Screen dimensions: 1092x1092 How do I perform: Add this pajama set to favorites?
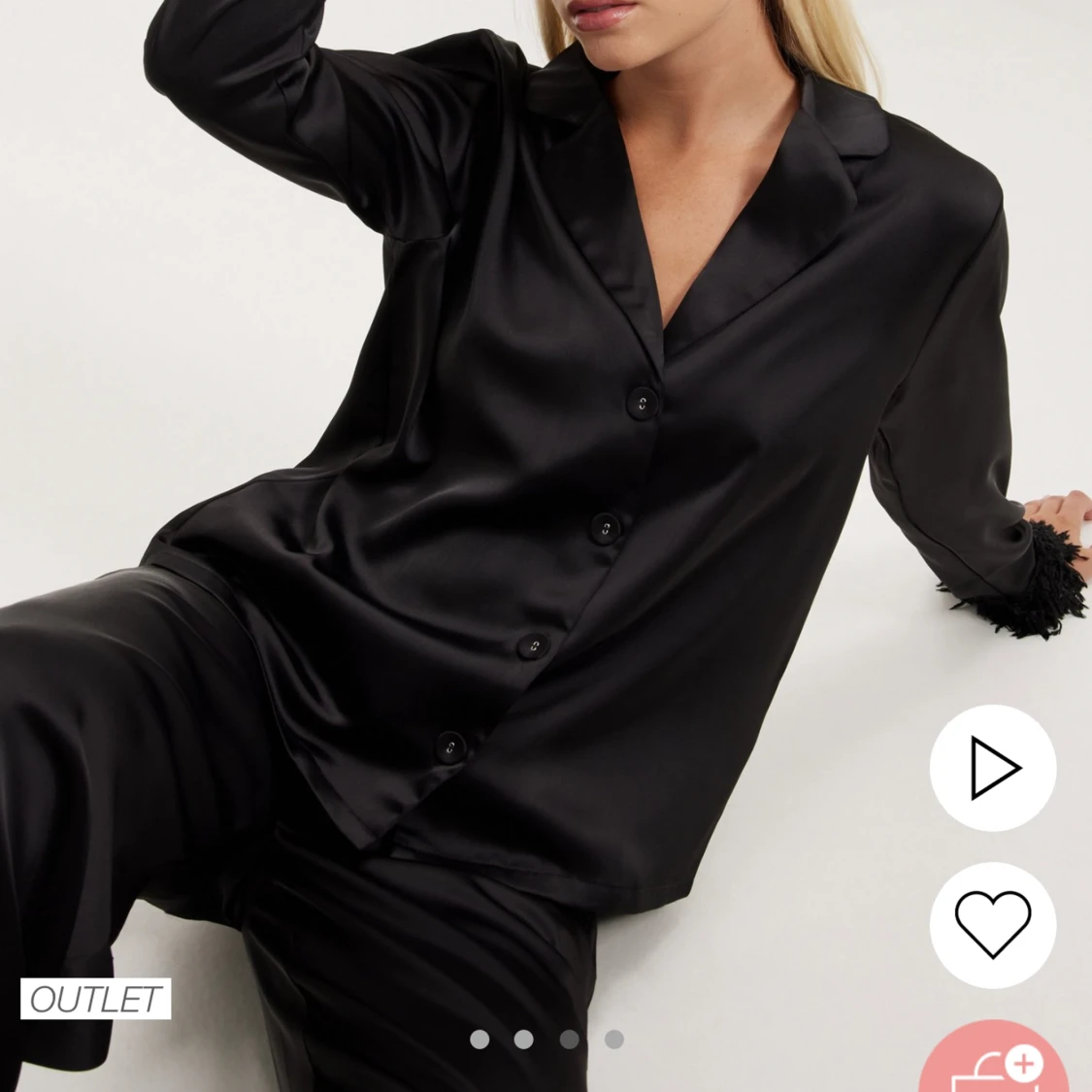pyautogui.click(x=993, y=923)
